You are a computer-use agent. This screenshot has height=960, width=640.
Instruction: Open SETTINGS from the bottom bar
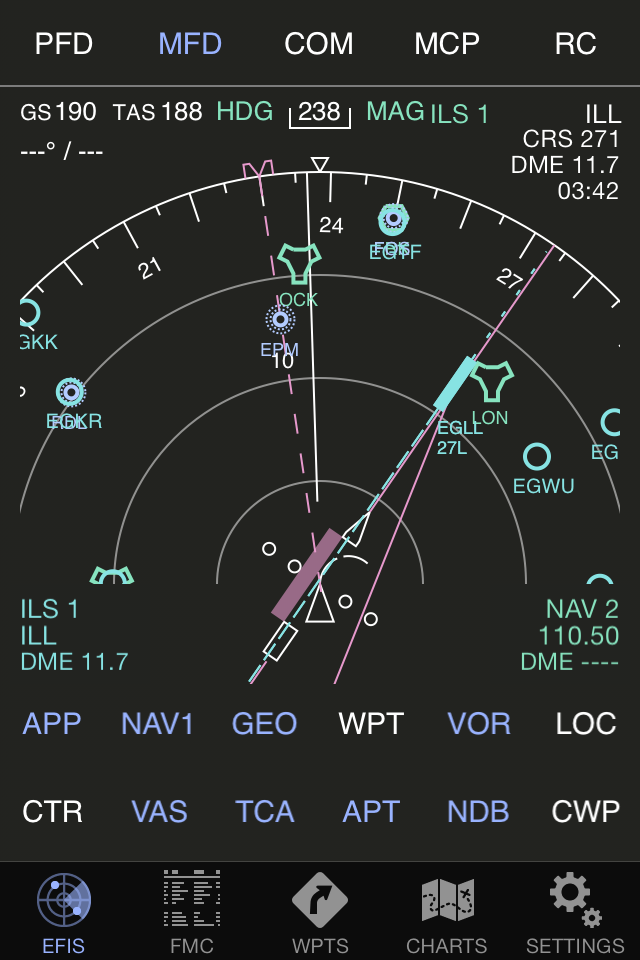click(575, 910)
